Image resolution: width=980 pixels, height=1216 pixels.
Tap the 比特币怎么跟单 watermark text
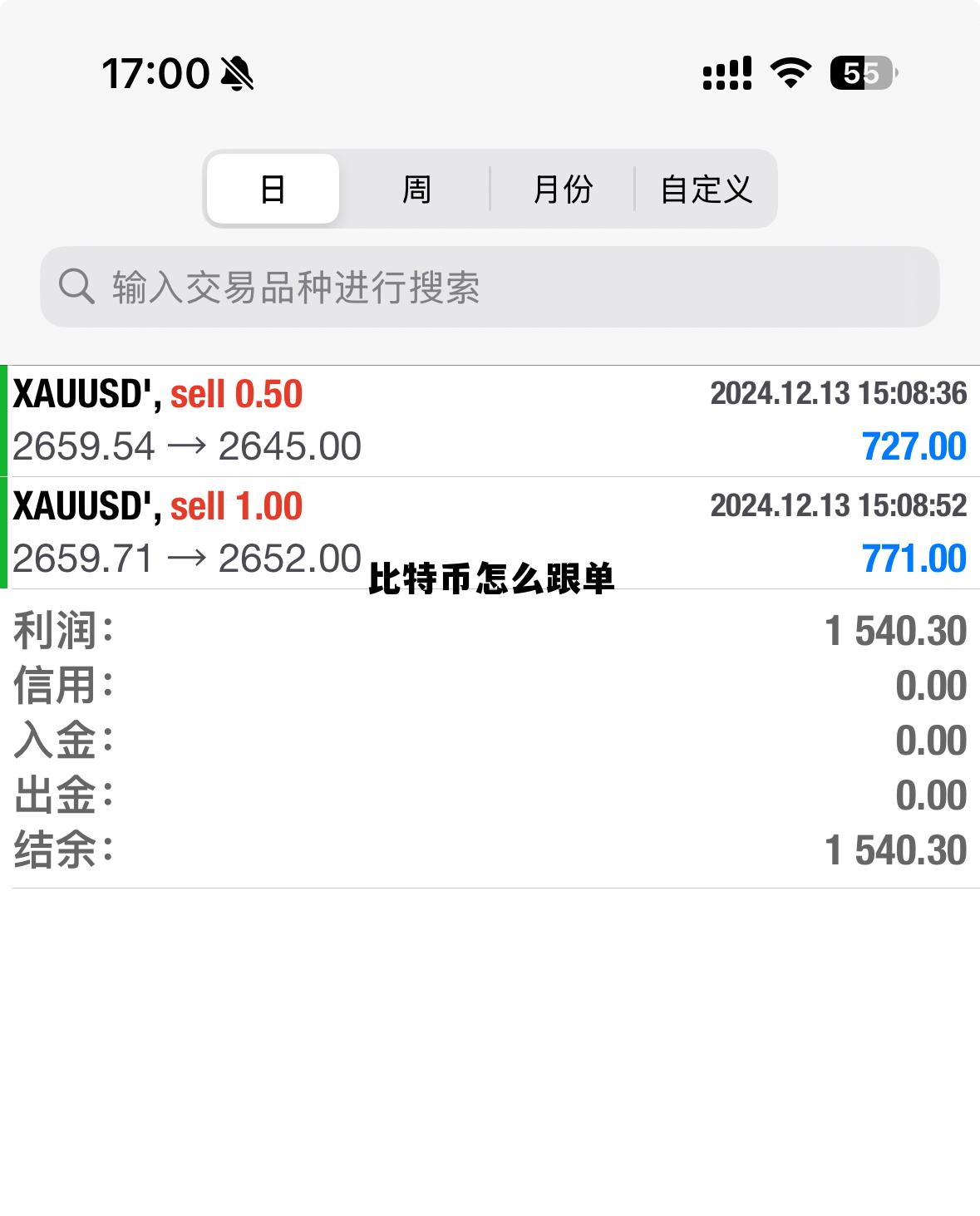pos(492,579)
